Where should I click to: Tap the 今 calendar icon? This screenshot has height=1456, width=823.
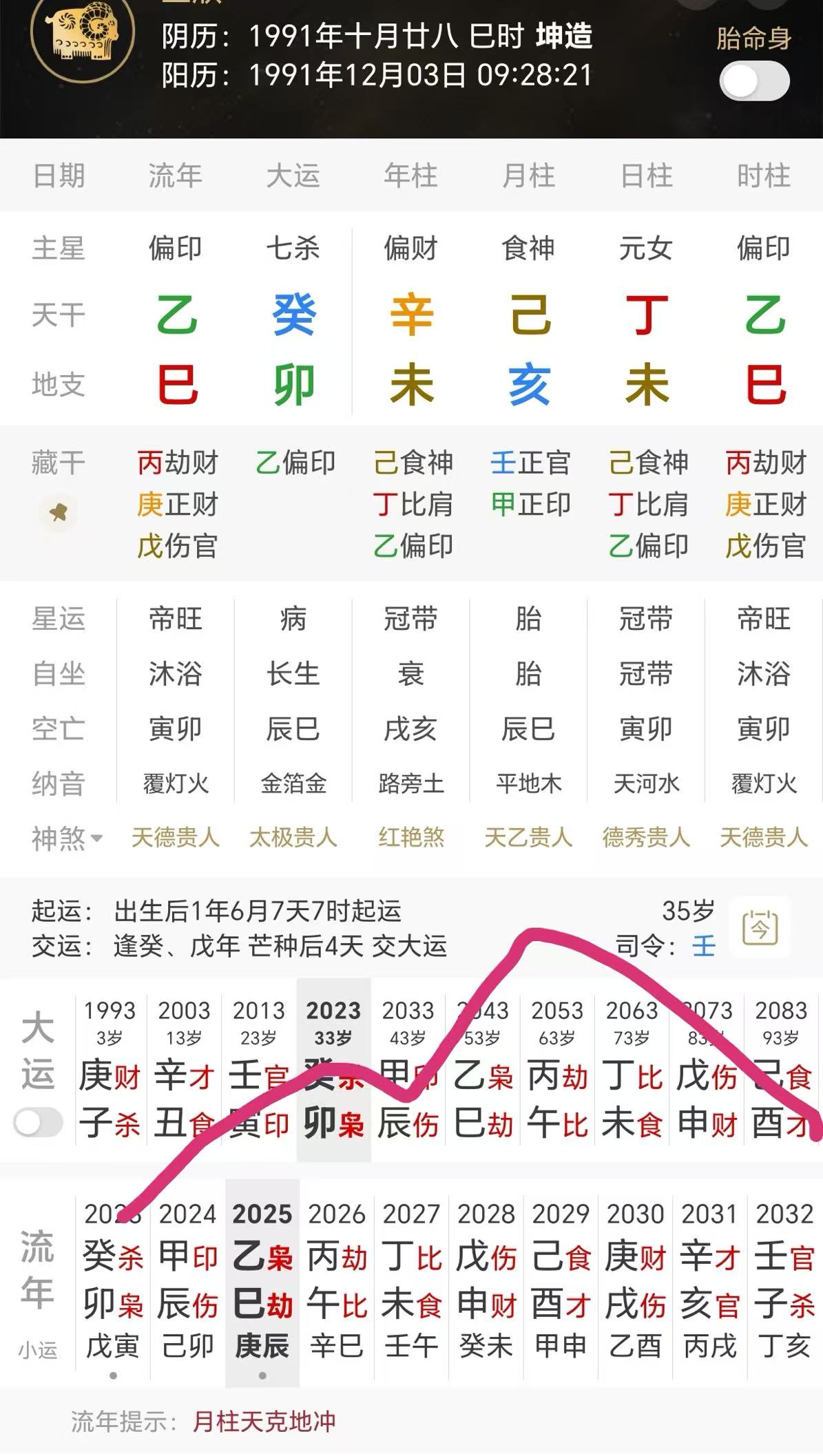(760, 929)
